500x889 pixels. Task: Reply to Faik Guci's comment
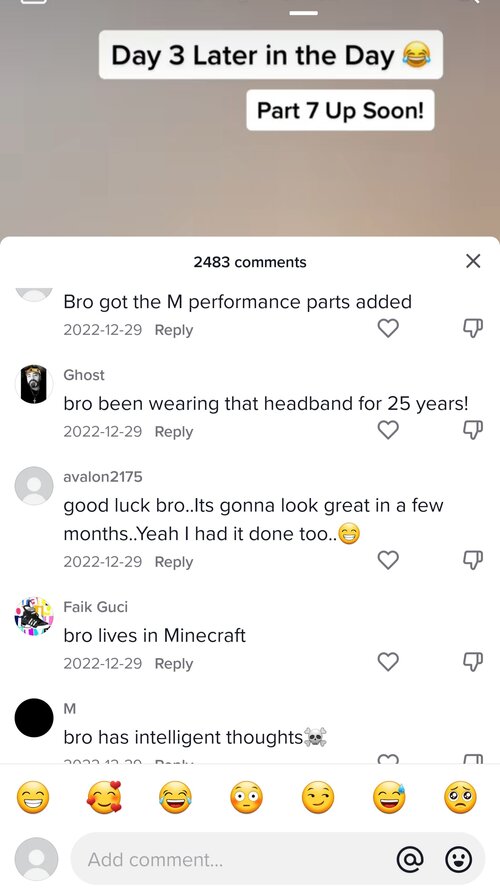[x=174, y=663]
